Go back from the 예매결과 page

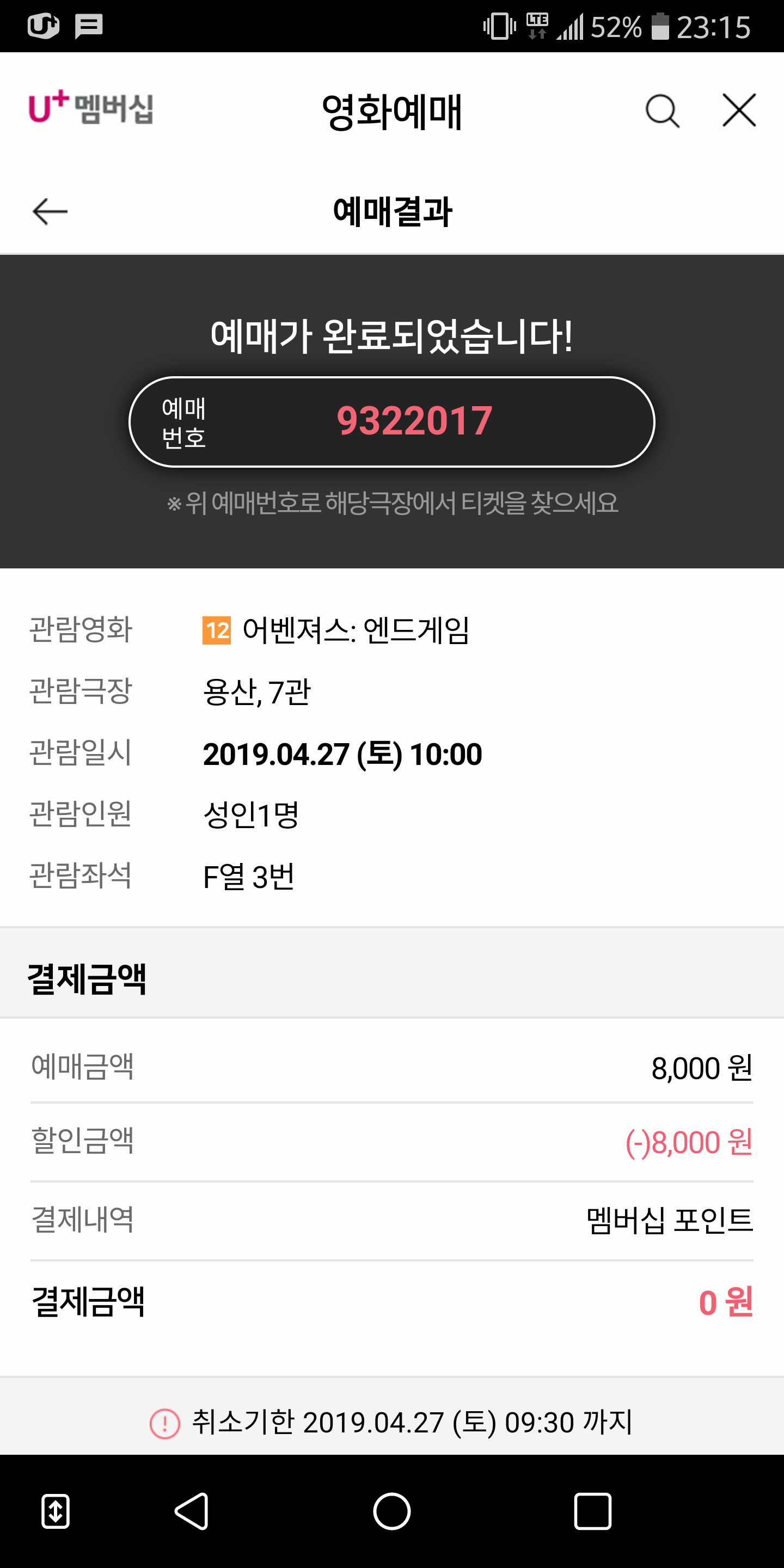[x=50, y=211]
